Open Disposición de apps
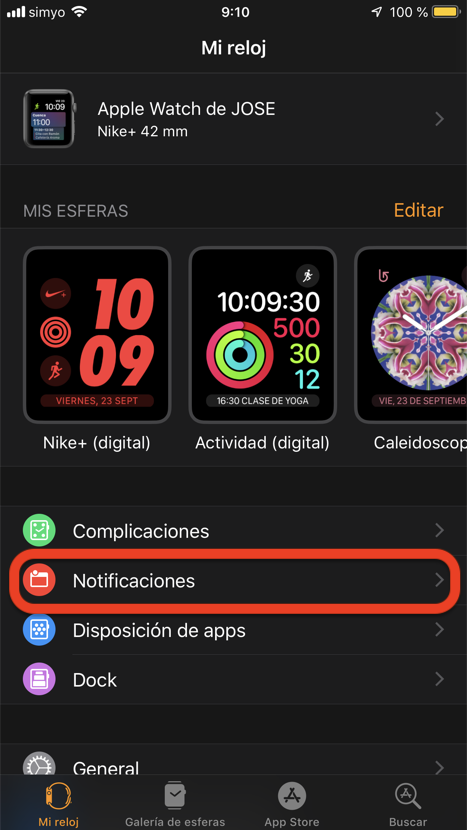This screenshot has width=467, height=830. coord(234,630)
